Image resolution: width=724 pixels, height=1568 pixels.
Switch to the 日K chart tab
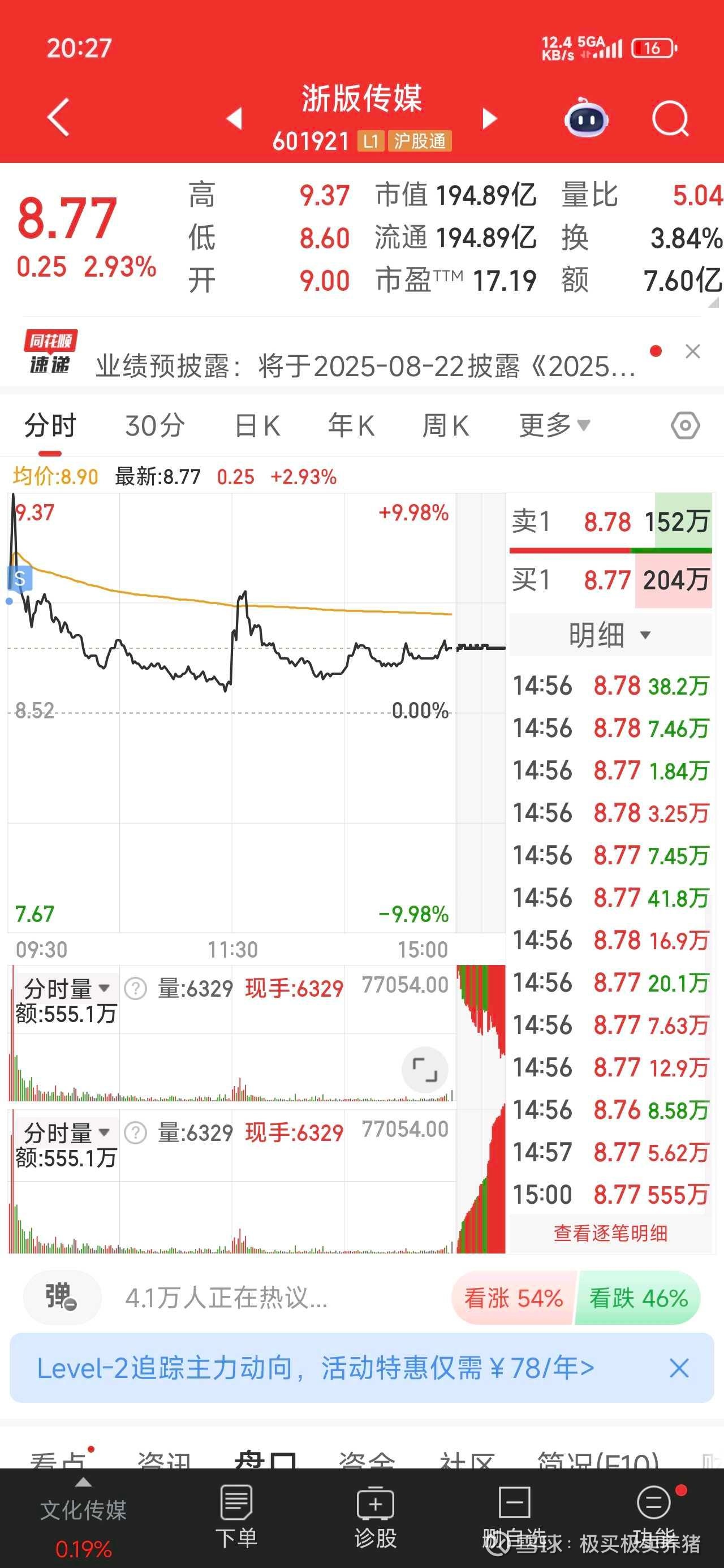click(257, 425)
